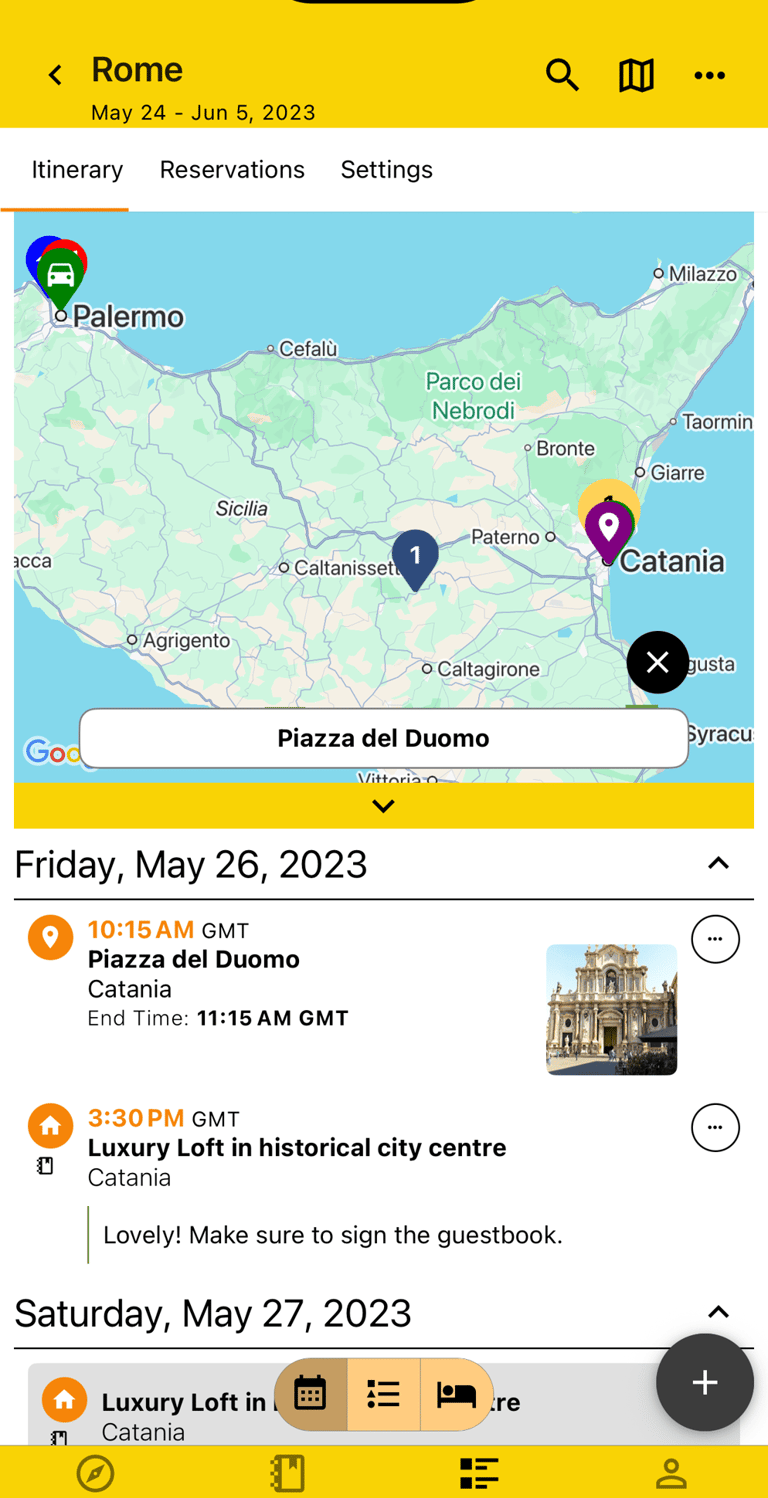Add a new item with the plus button
The image size is (768, 1498).
click(704, 1382)
